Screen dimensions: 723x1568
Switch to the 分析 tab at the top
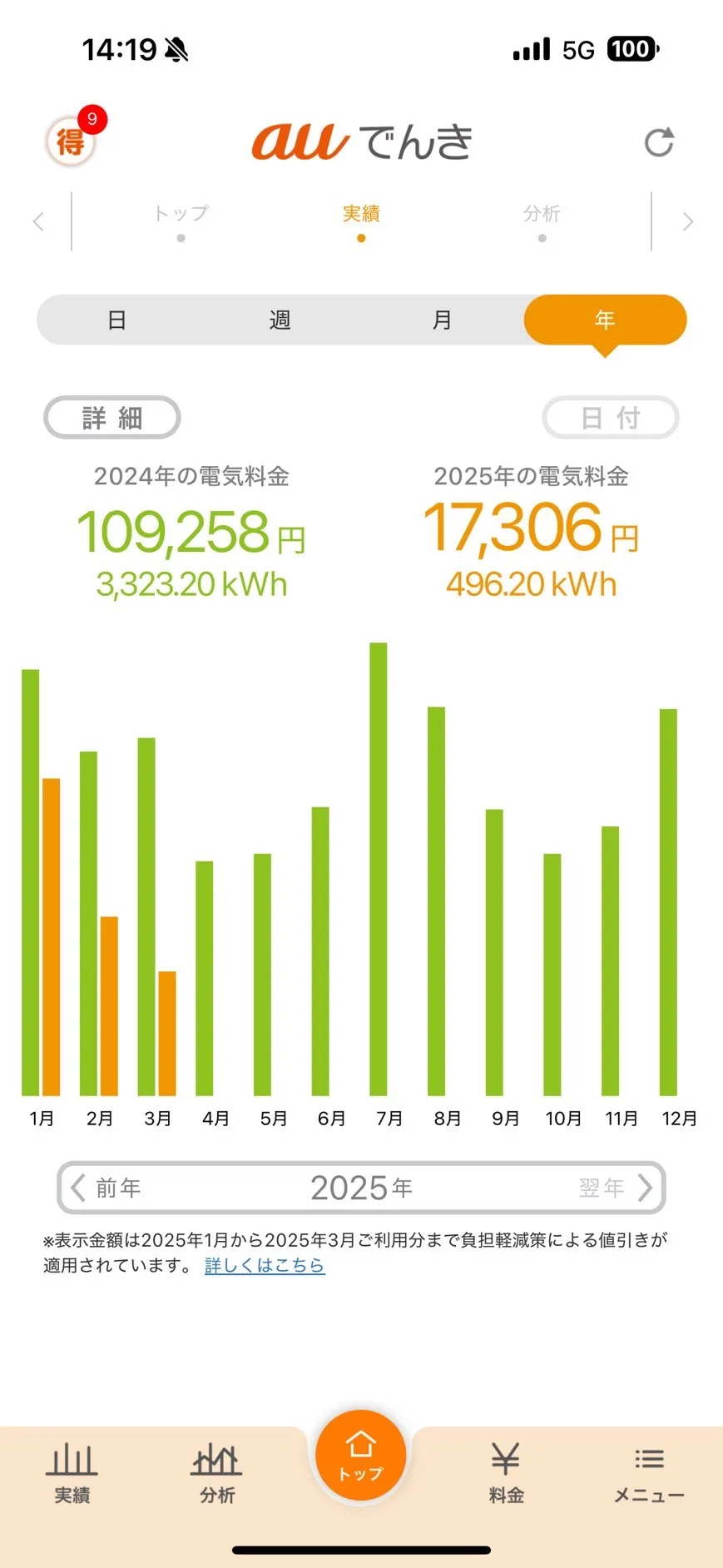(542, 215)
